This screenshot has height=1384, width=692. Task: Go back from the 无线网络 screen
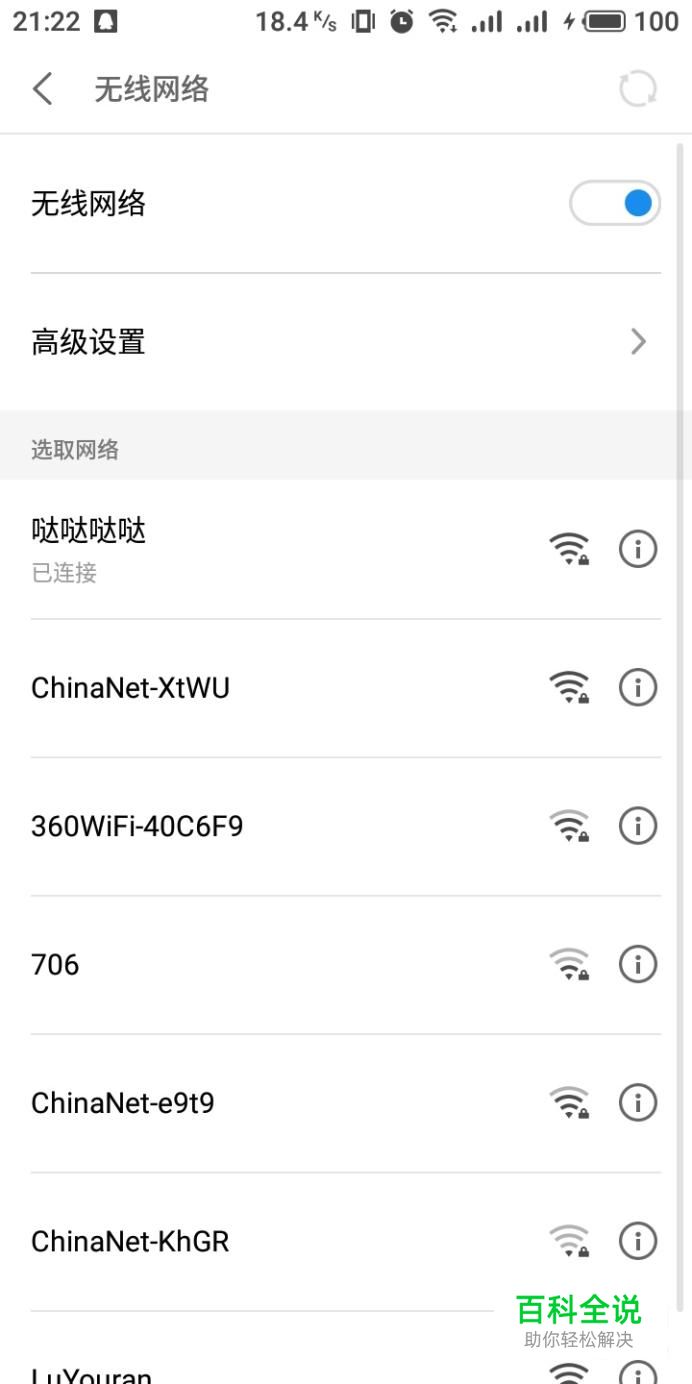click(42, 89)
